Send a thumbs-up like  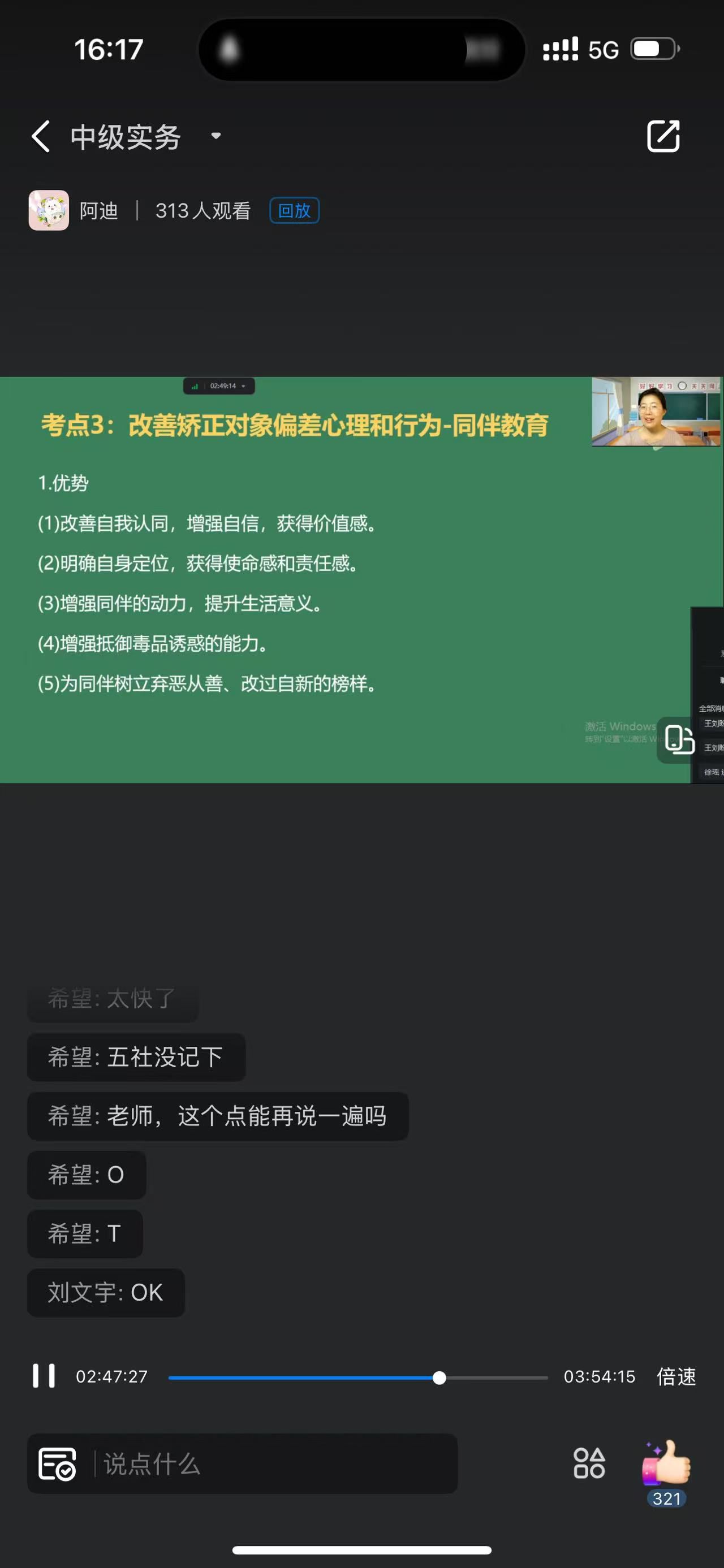click(x=666, y=1462)
